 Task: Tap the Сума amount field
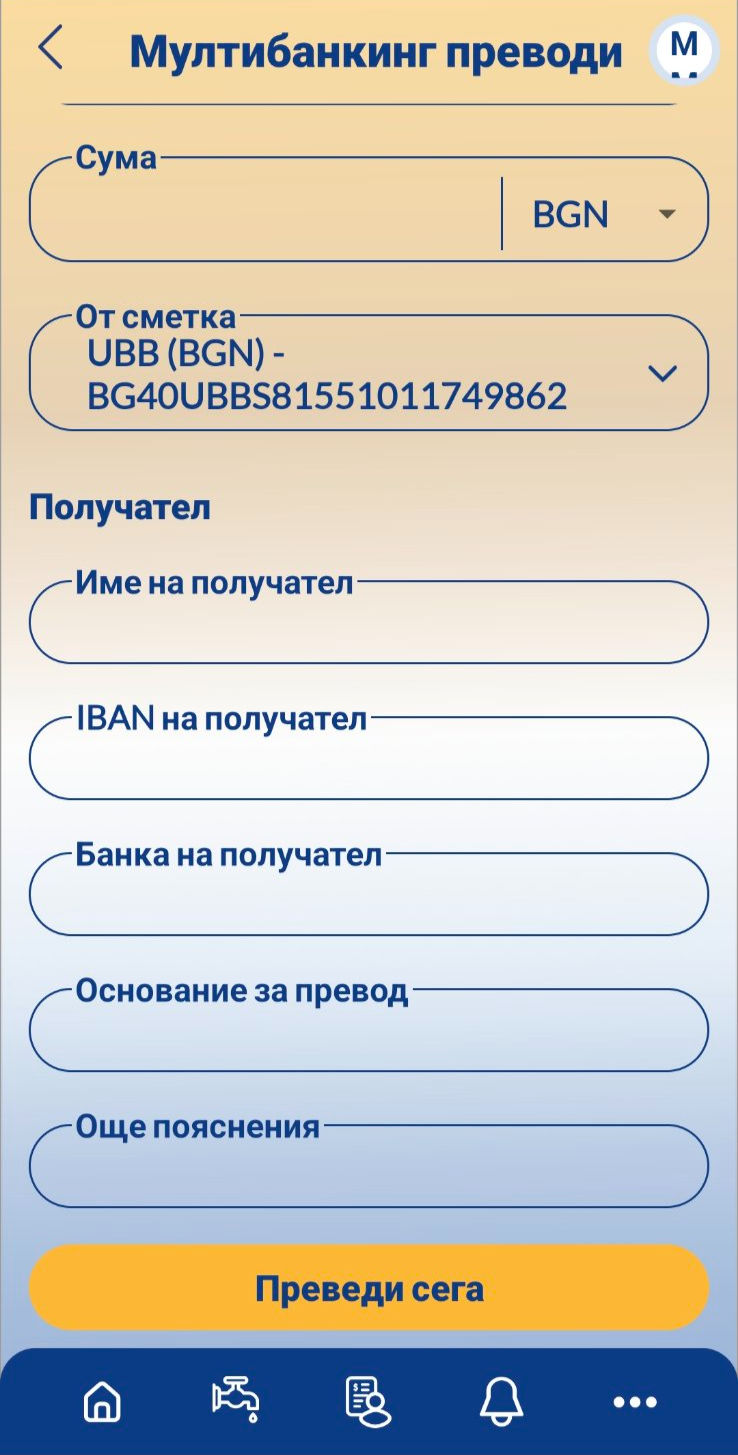pos(265,214)
